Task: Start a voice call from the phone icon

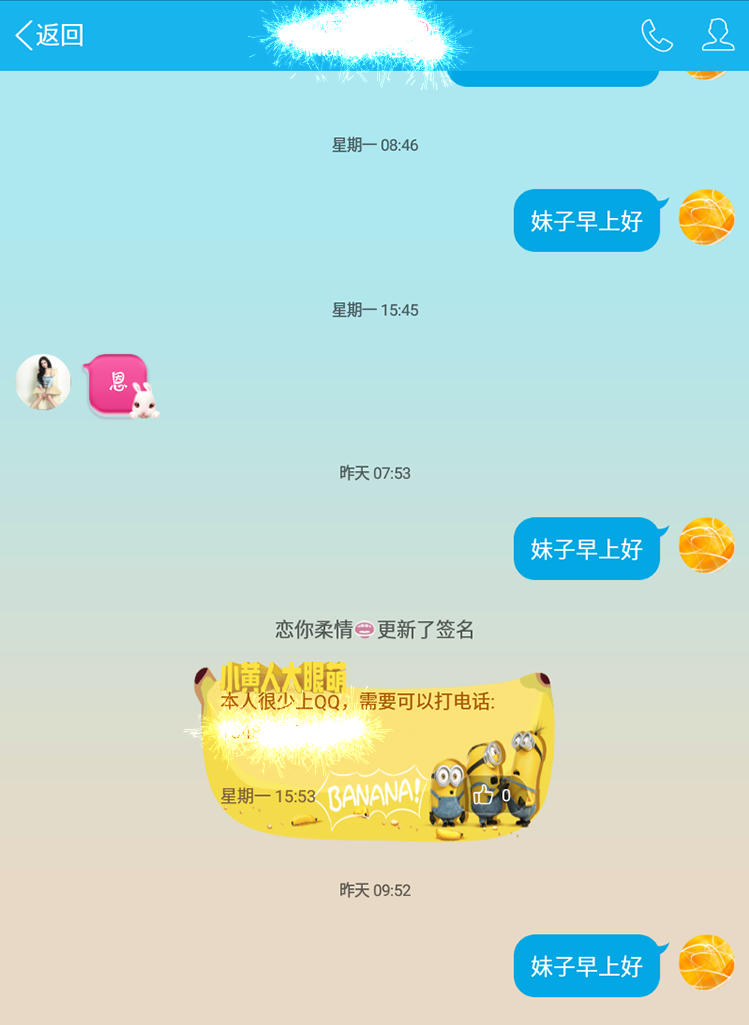Action: pos(656,36)
